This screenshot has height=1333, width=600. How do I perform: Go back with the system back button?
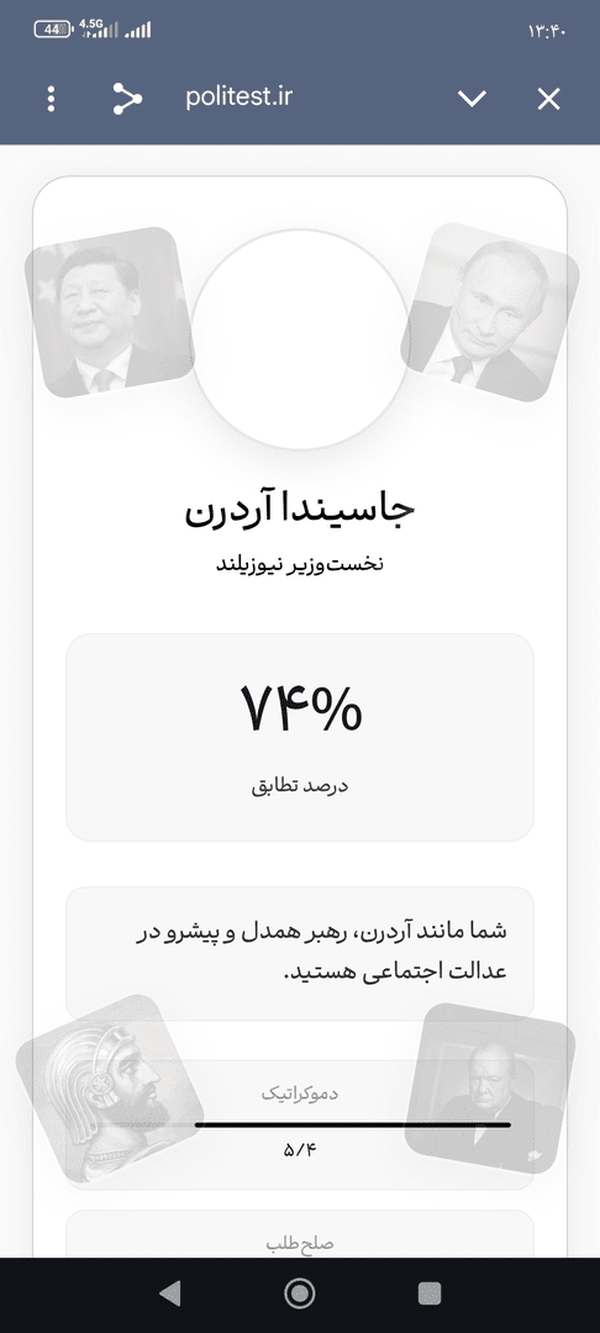point(170,1293)
